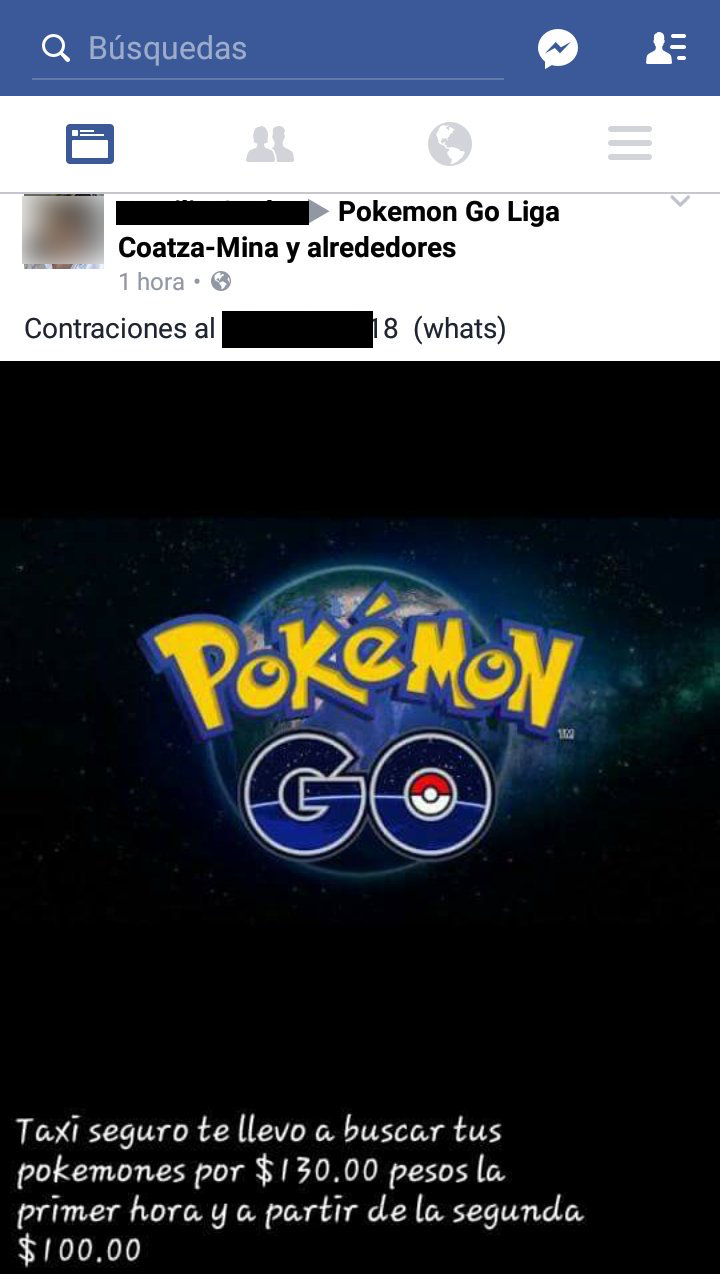Switch to the News Feed tab
The image size is (720, 1280).
point(90,144)
